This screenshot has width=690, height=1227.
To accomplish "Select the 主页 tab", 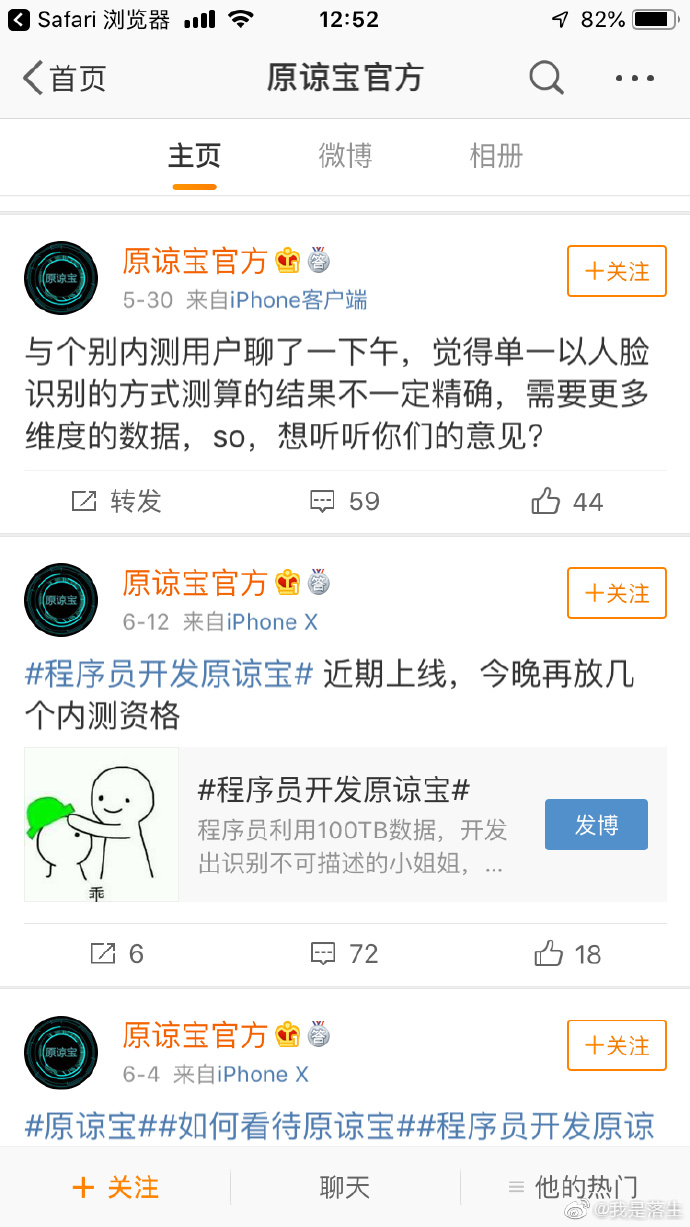I will pos(194,156).
